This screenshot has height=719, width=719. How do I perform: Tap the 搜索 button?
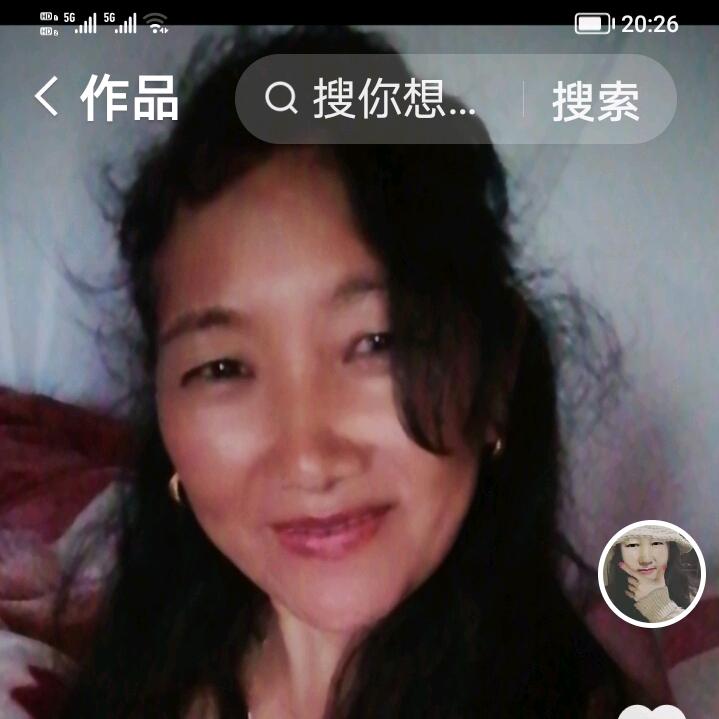click(x=596, y=100)
